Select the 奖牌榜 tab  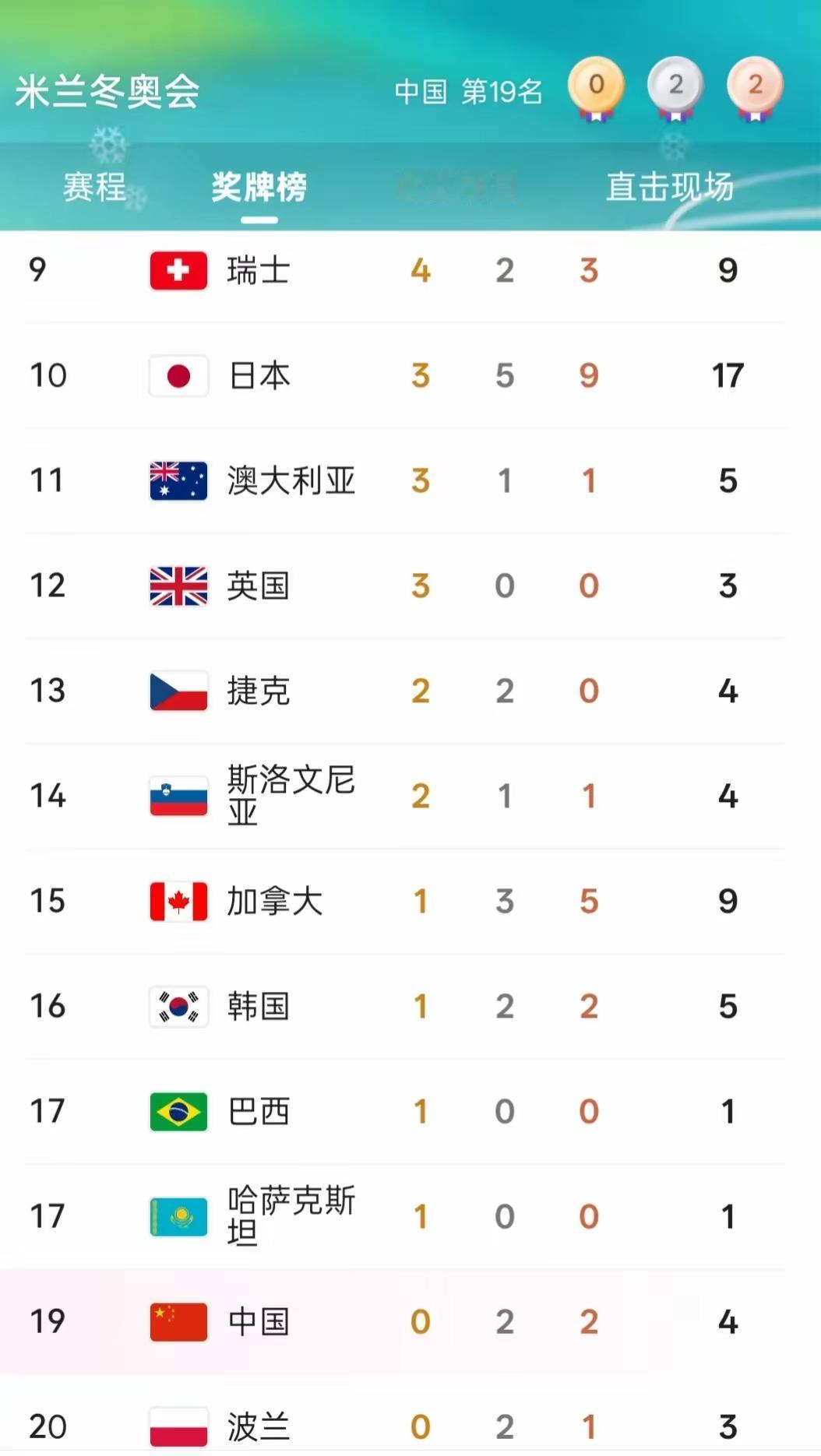point(259,187)
